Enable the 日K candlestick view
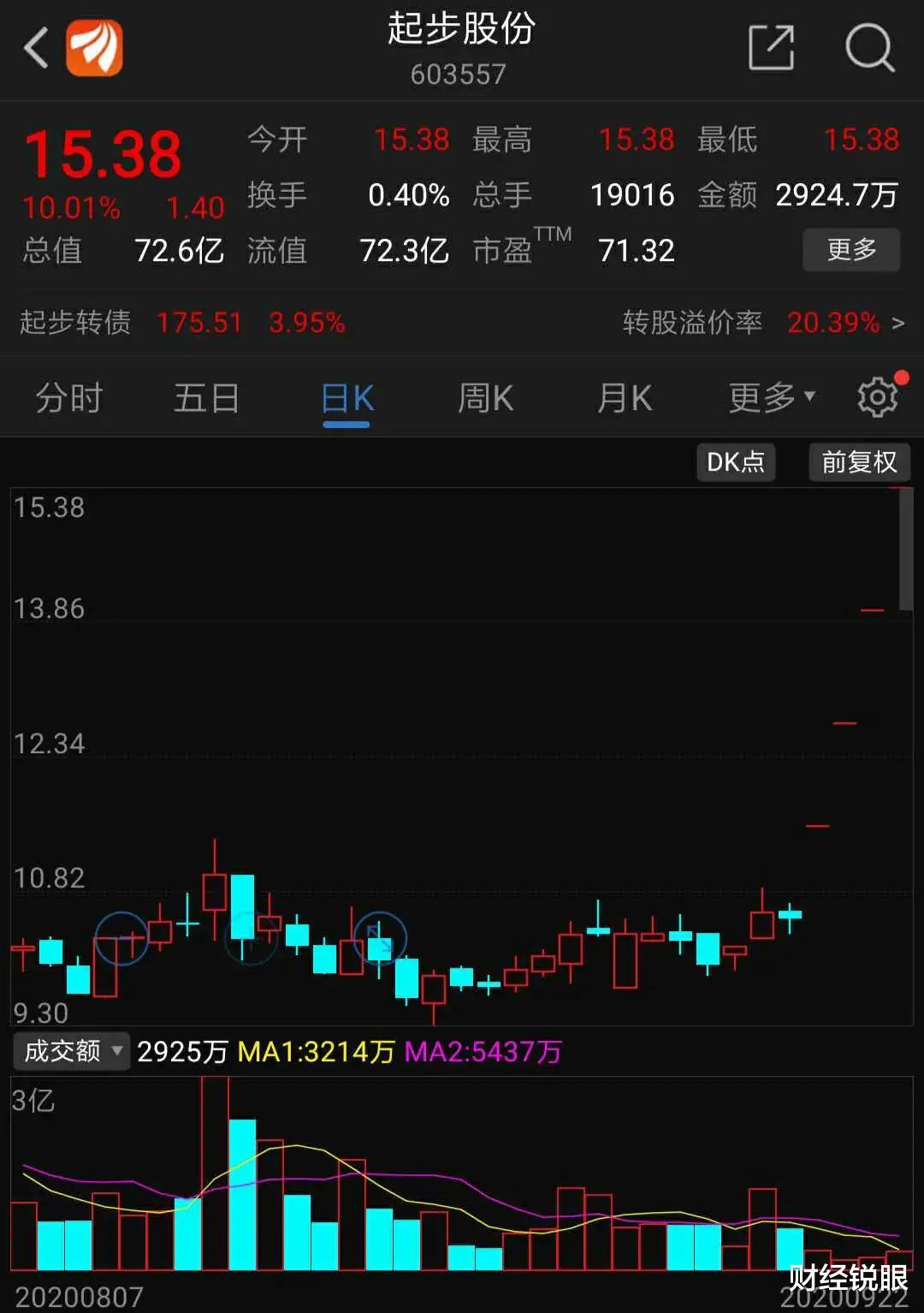Image resolution: width=924 pixels, height=1313 pixels. pos(346,396)
